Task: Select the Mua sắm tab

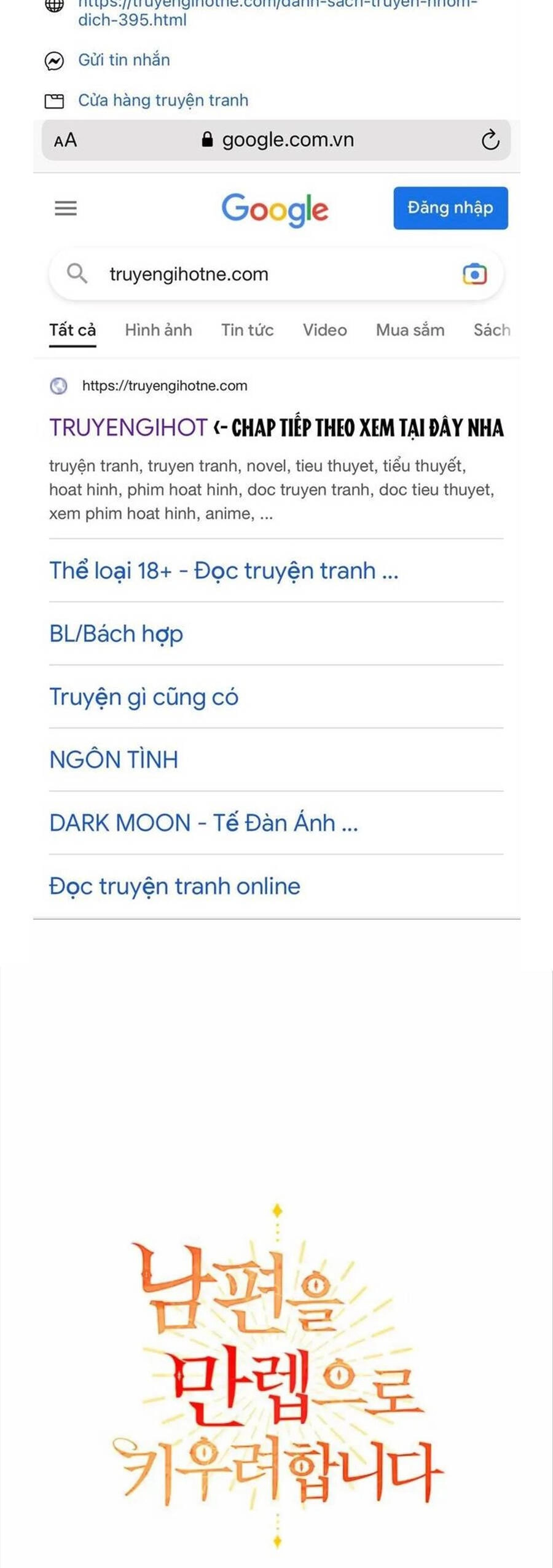Action: pyautogui.click(x=410, y=330)
